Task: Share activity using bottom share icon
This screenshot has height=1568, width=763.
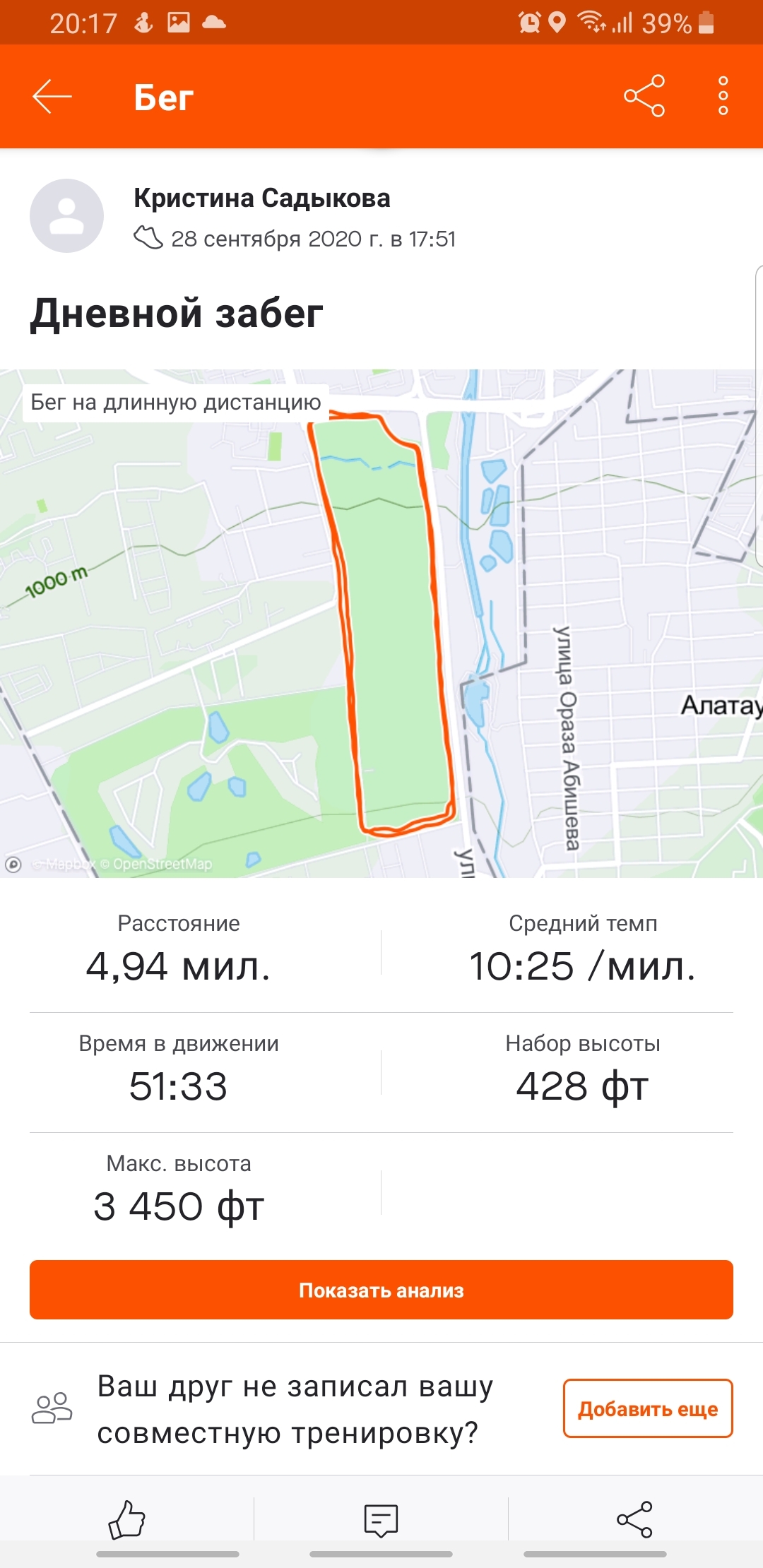Action: pyautogui.click(x=634, y=1520)
